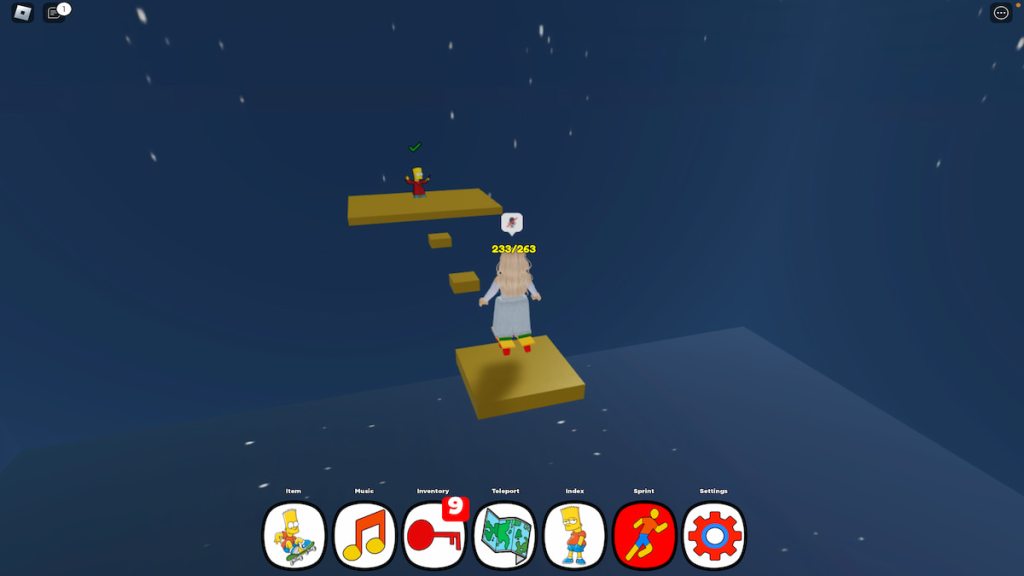Open the Roblox main menu
This screenshot has height=576, width=1024.
pyautogui.click(x=22, y=13)
